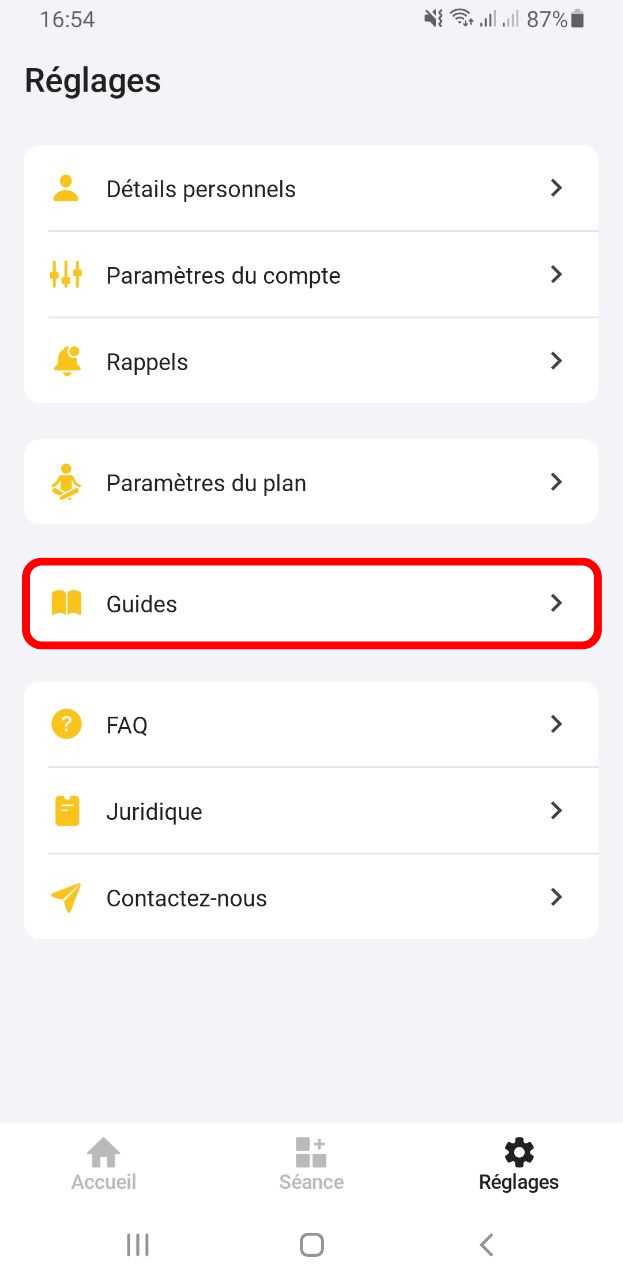Open Détails personnels settings
This screenshot has width=623, height=1280.
click(x=311, y=189)
